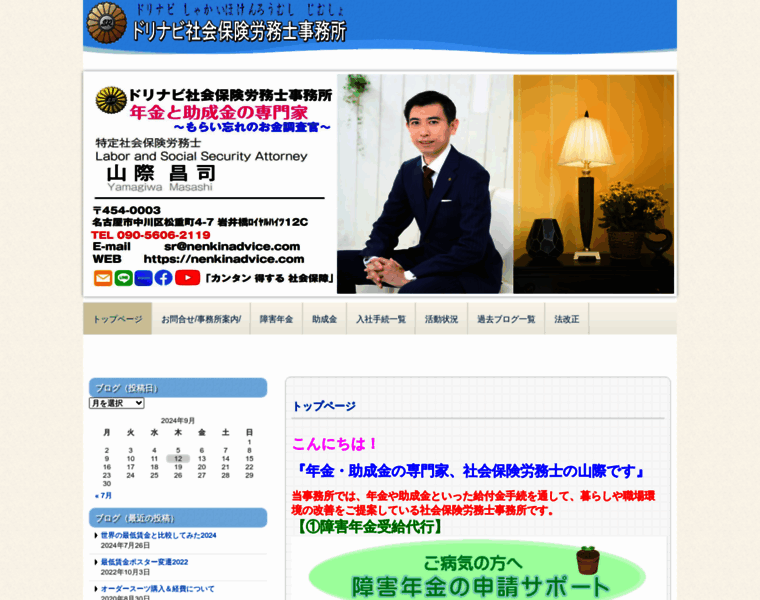
Task: Switch to the 助成金 tab
Action: pyautogui.click(x=324, y=319)
